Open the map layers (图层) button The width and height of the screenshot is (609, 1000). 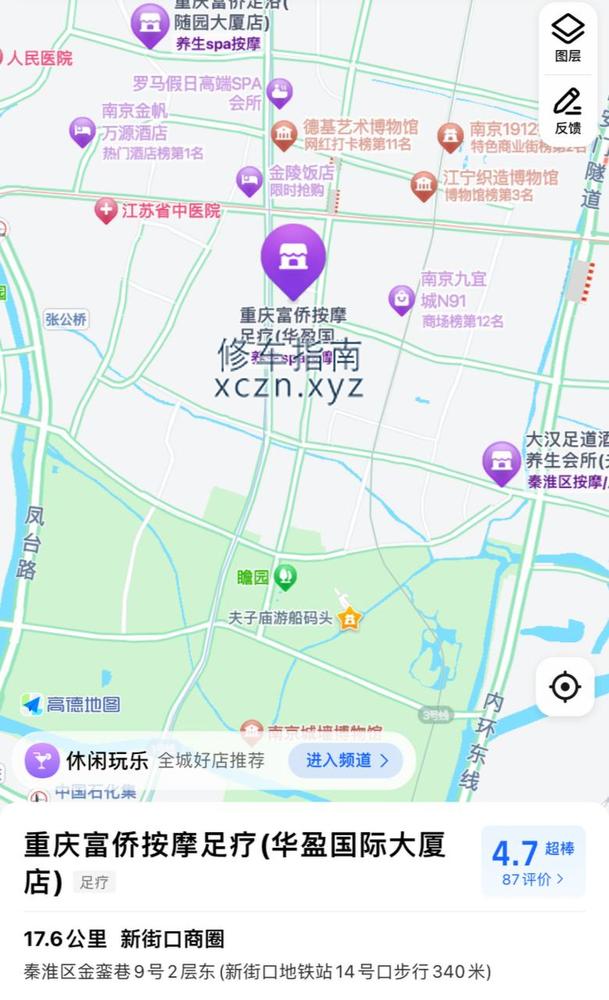(567, 39)
